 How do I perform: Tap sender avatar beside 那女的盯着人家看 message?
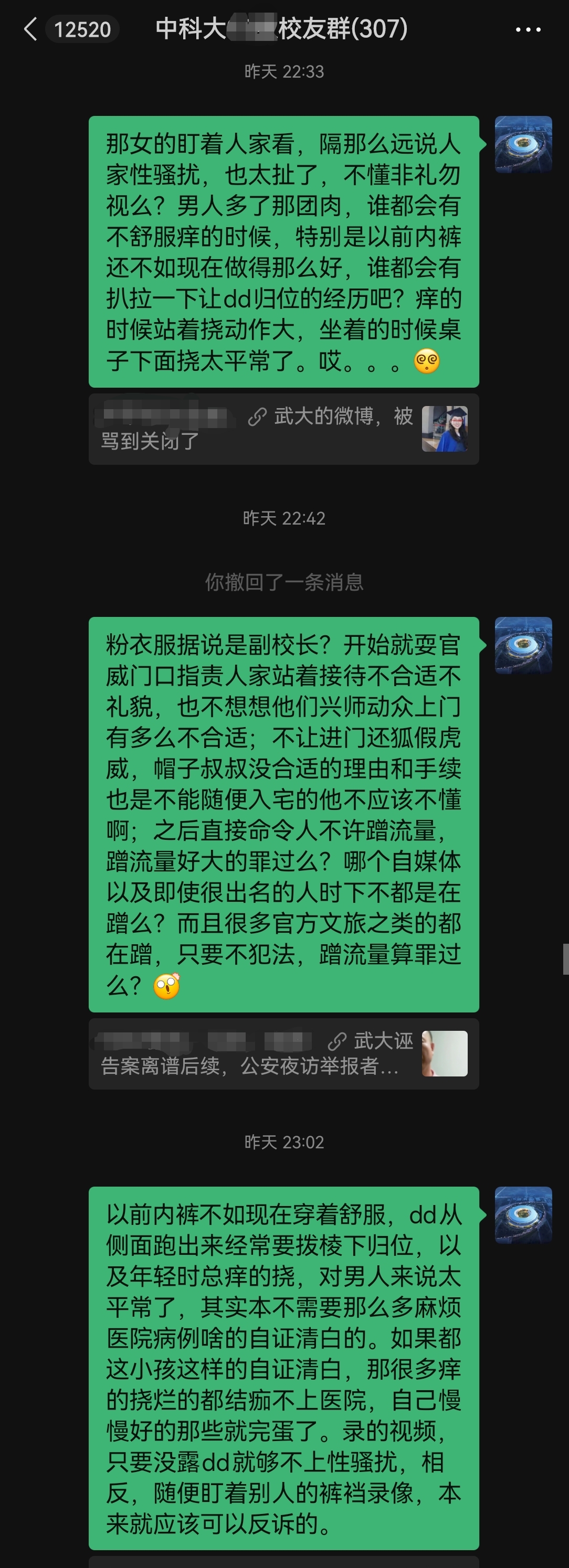pyautogui.click(x=523, y=144)
